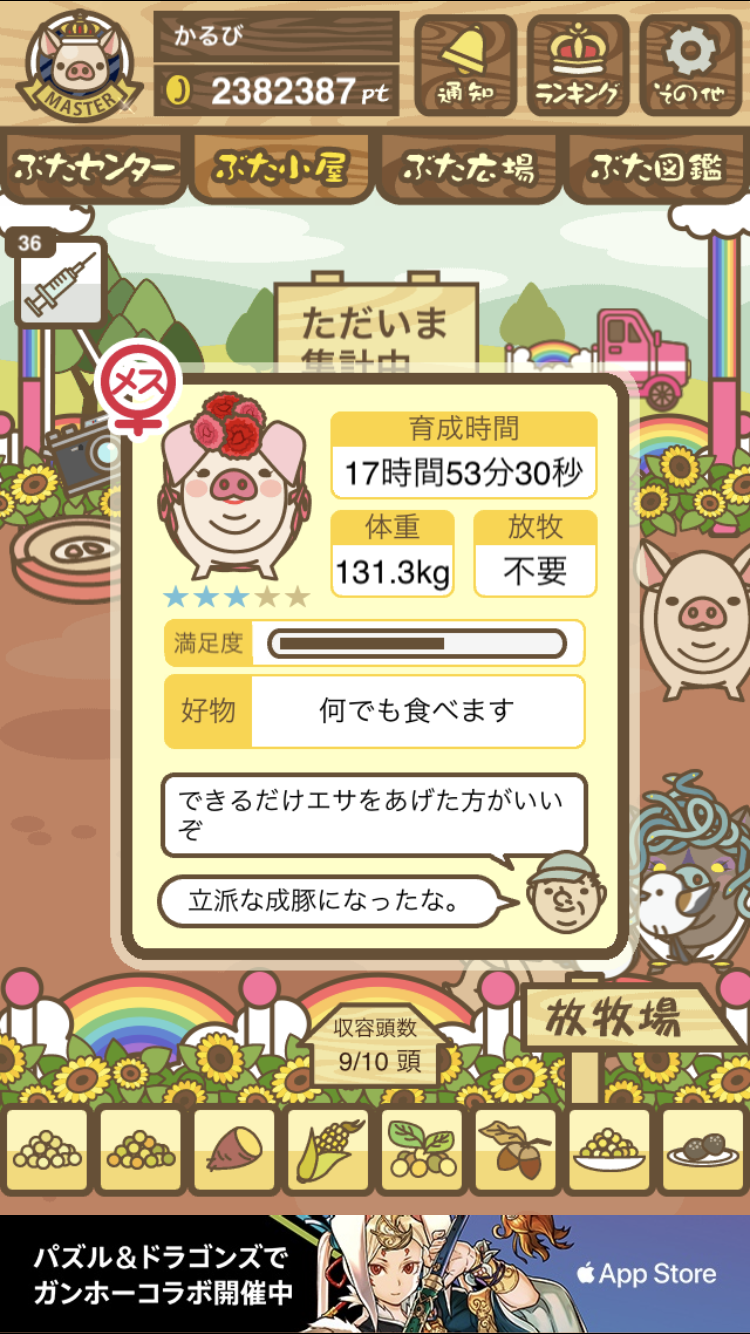Select the corn feed

(x=327, y=1152)
